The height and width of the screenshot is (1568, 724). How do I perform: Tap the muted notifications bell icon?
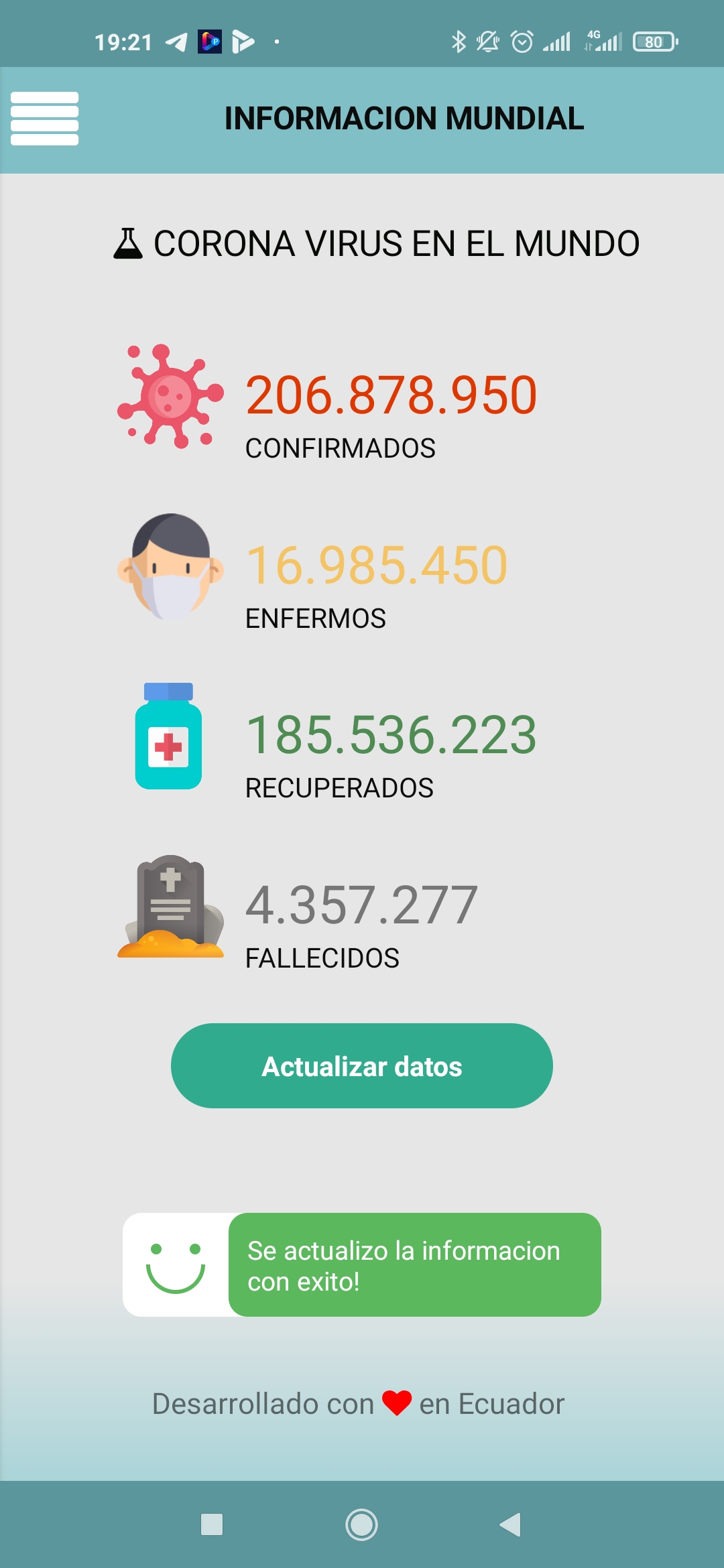(x=487, y=42)
